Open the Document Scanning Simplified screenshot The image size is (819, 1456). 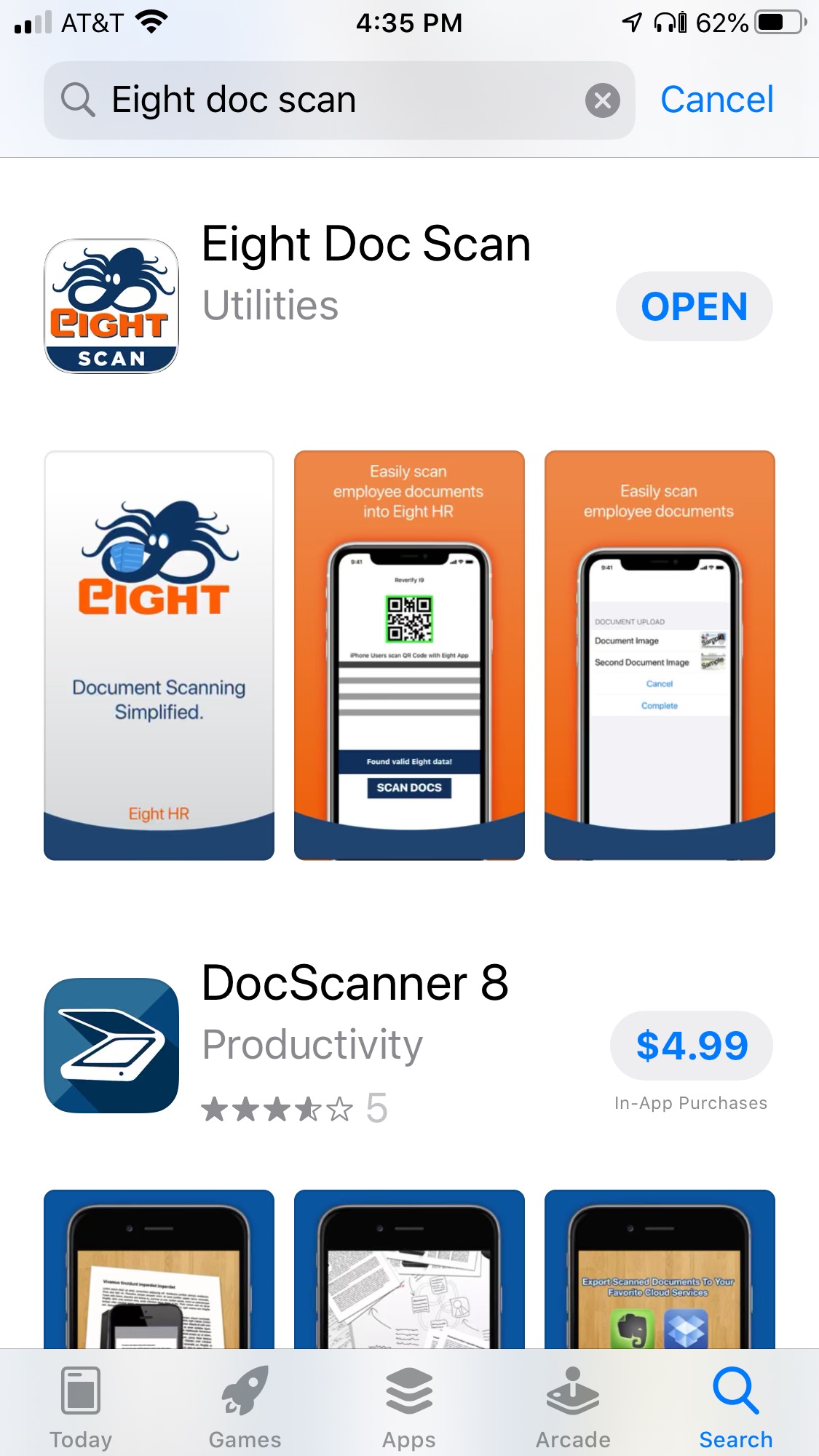[159, 655]
